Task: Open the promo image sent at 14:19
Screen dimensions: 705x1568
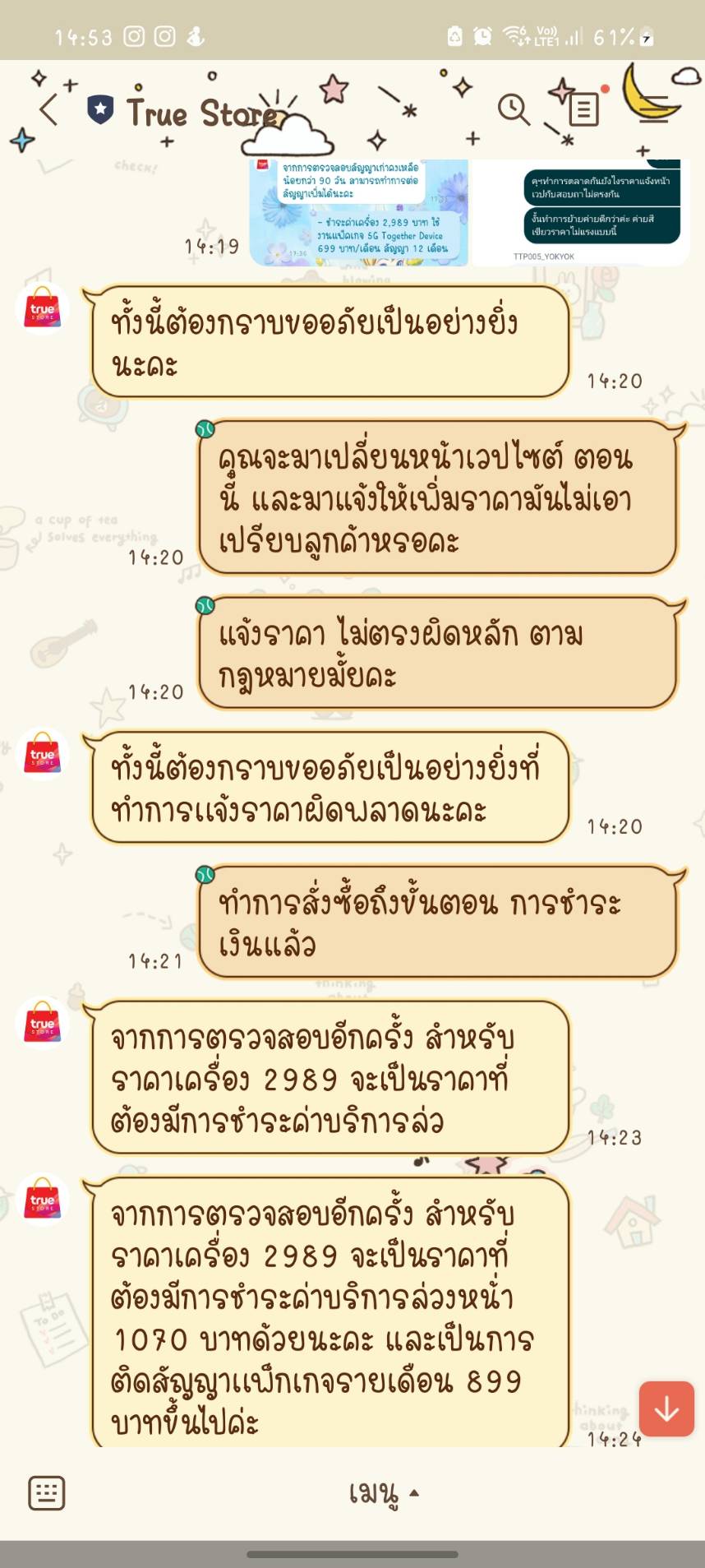Action: (359, 212)
